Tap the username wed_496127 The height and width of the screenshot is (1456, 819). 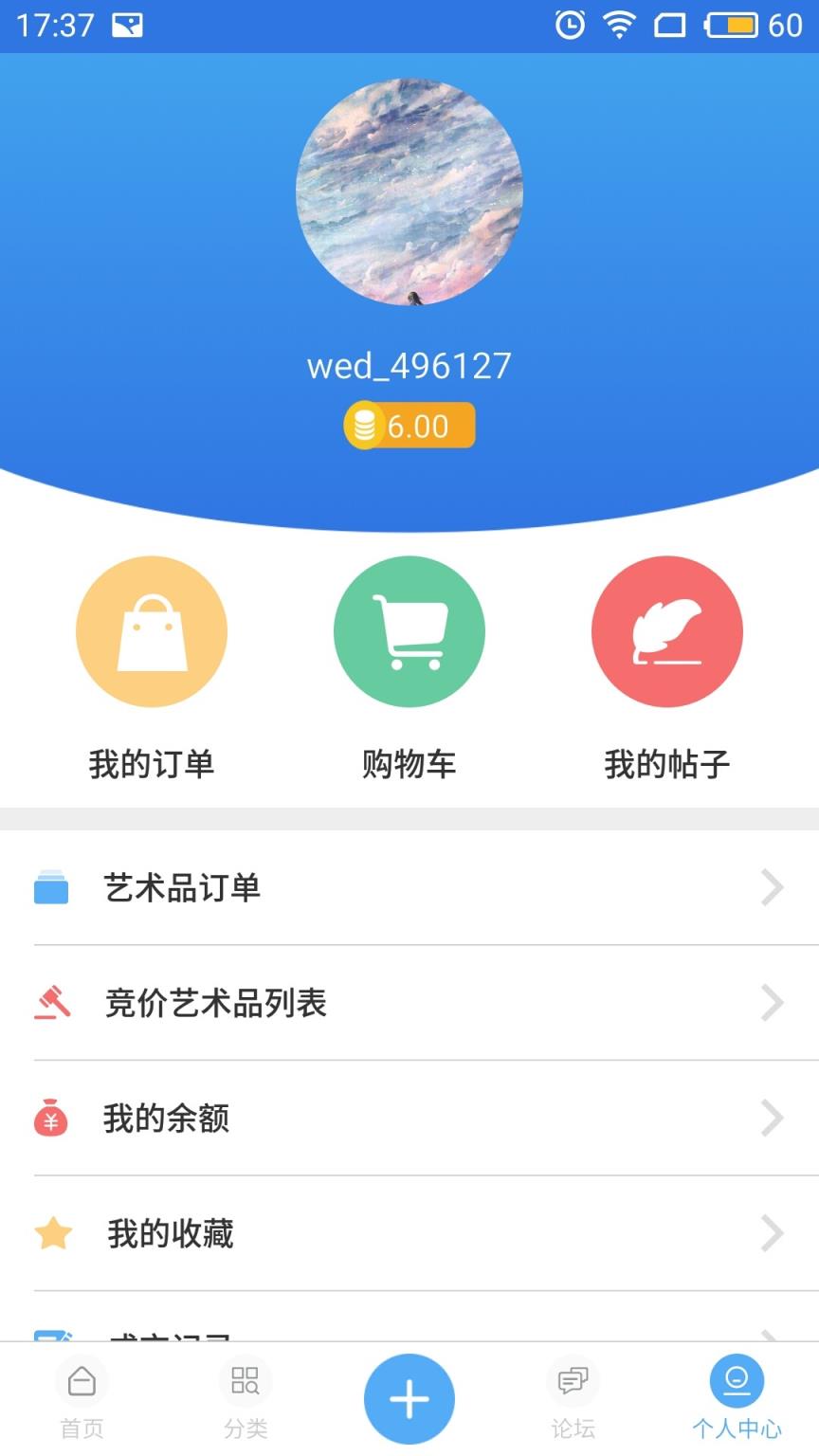[x=409, y=365]
